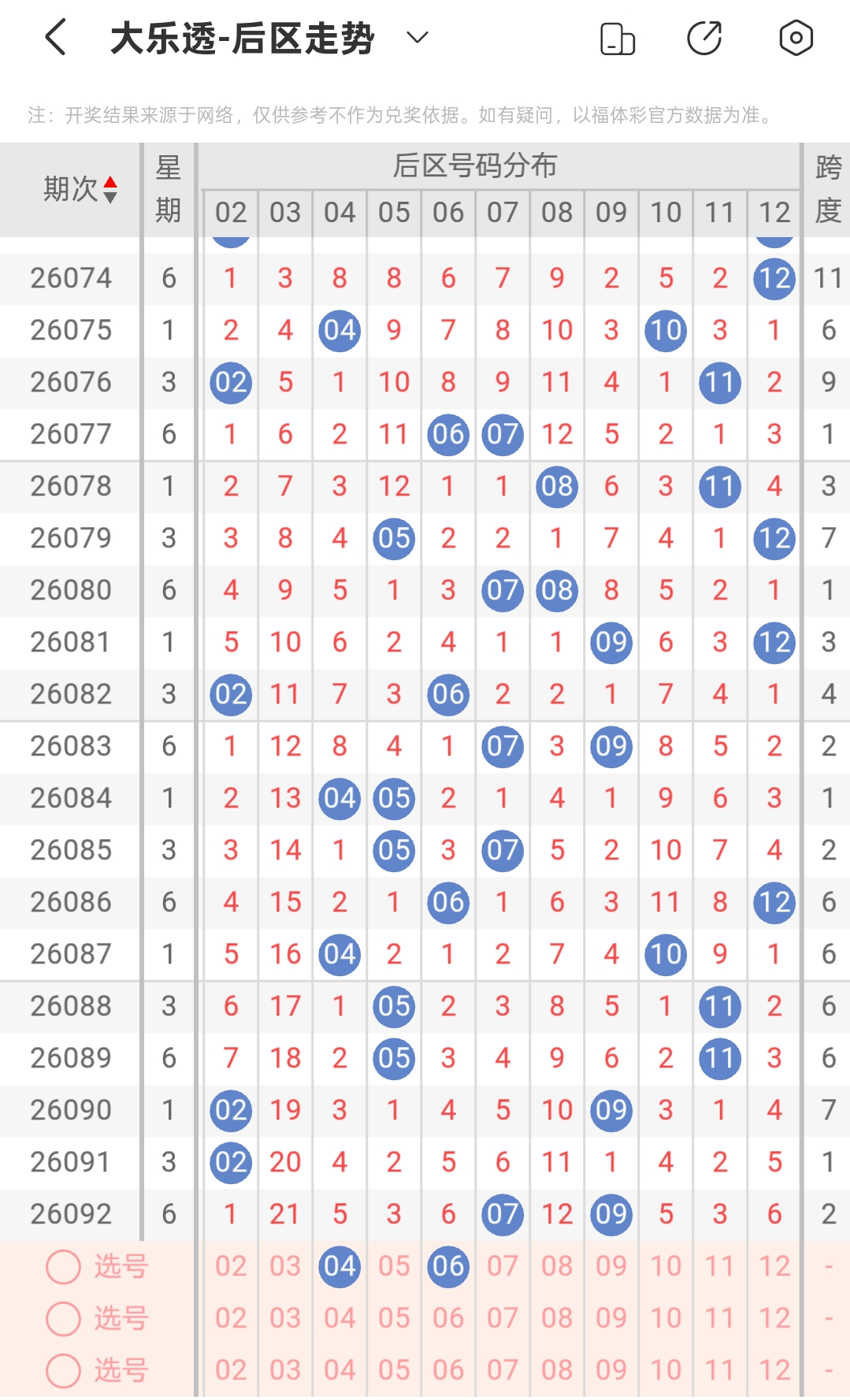850x1400 pixels.
Task: Go back using the top-left arrow
Action: (55, 38)
